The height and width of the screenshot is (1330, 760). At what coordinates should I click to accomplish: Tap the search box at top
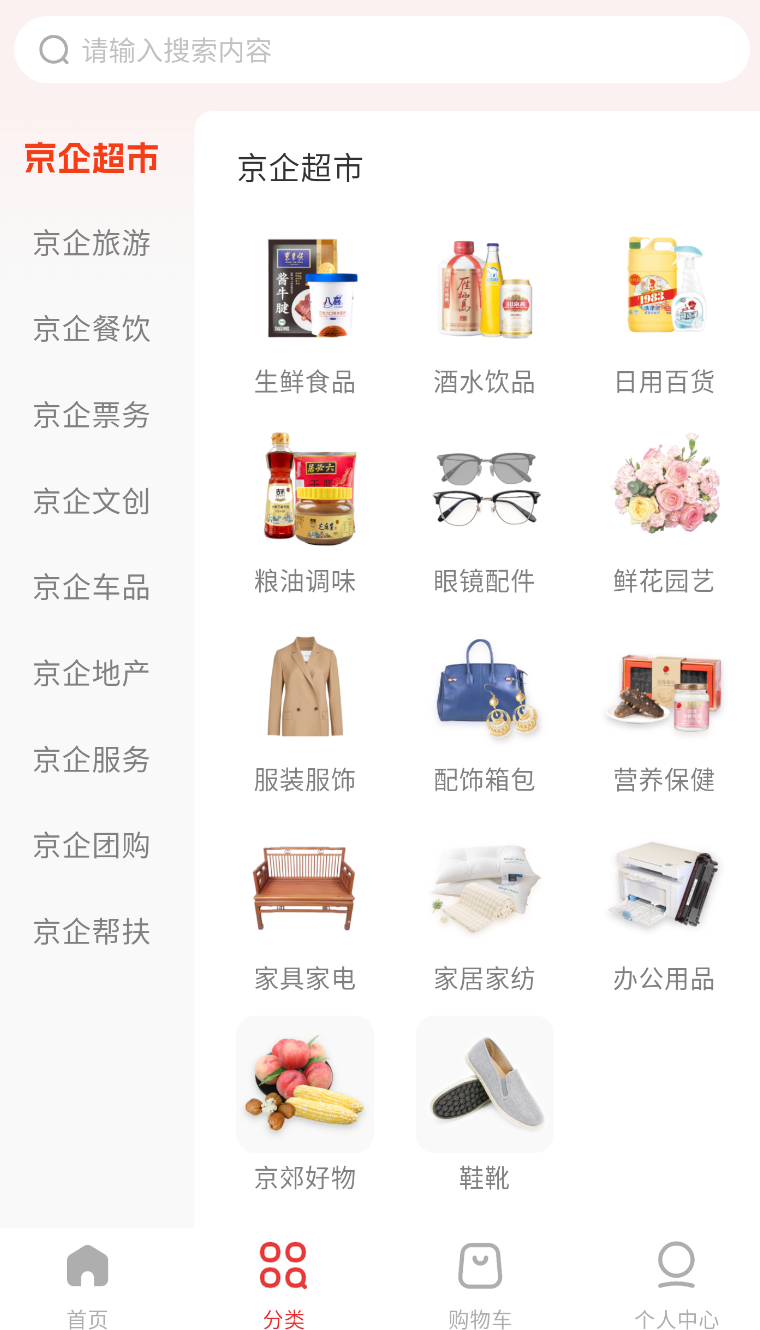381,50
